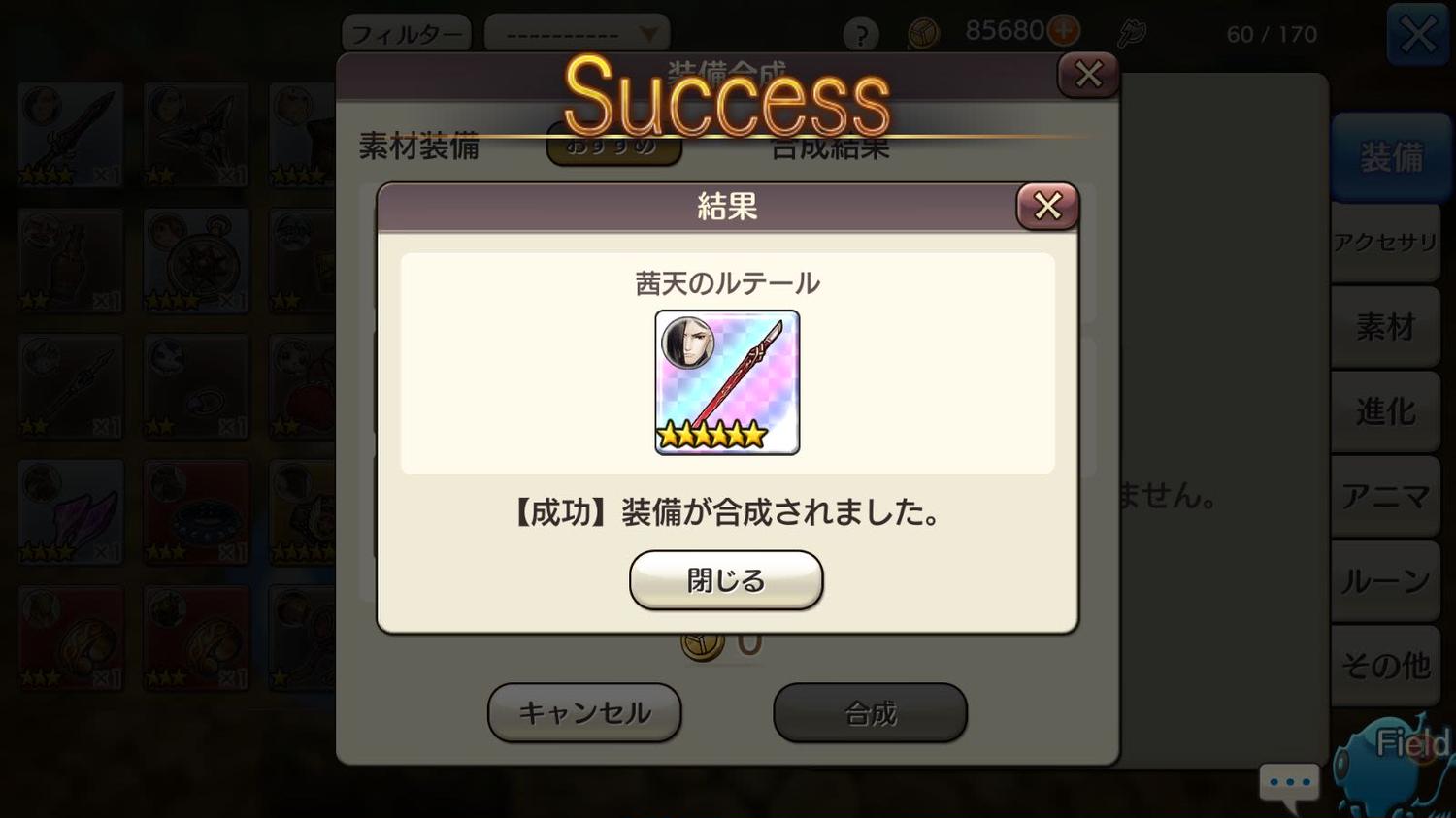Close the inventory screen with blue X

[1418, 36]
